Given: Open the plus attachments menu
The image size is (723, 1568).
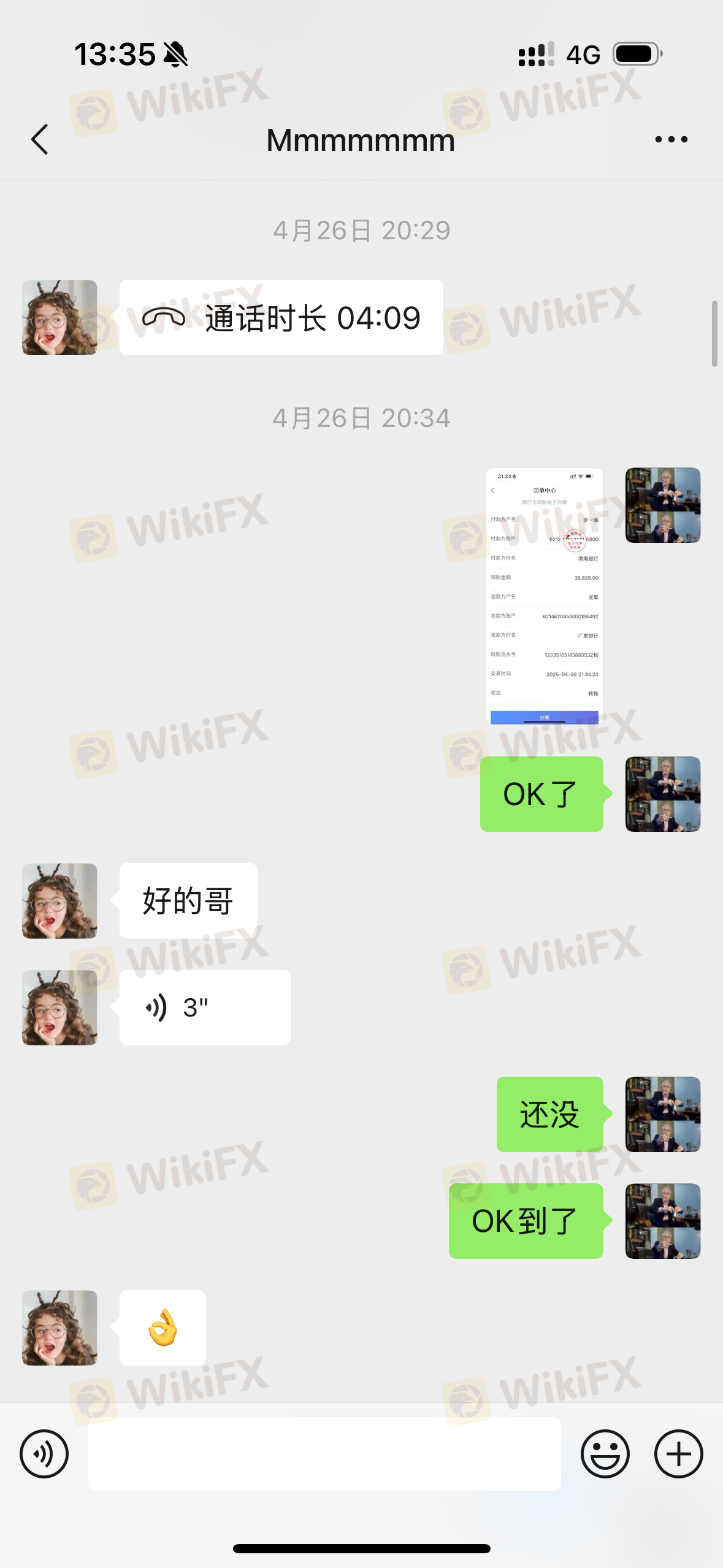Looking at the screenshot, I should [678, 1453].
